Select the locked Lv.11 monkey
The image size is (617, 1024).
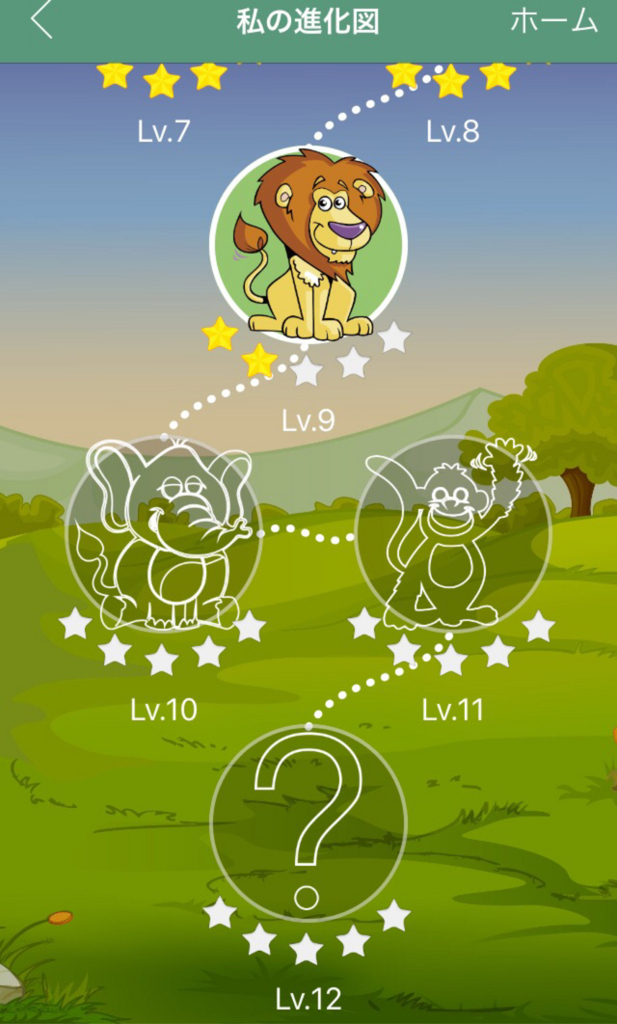(x=452, y=533)
